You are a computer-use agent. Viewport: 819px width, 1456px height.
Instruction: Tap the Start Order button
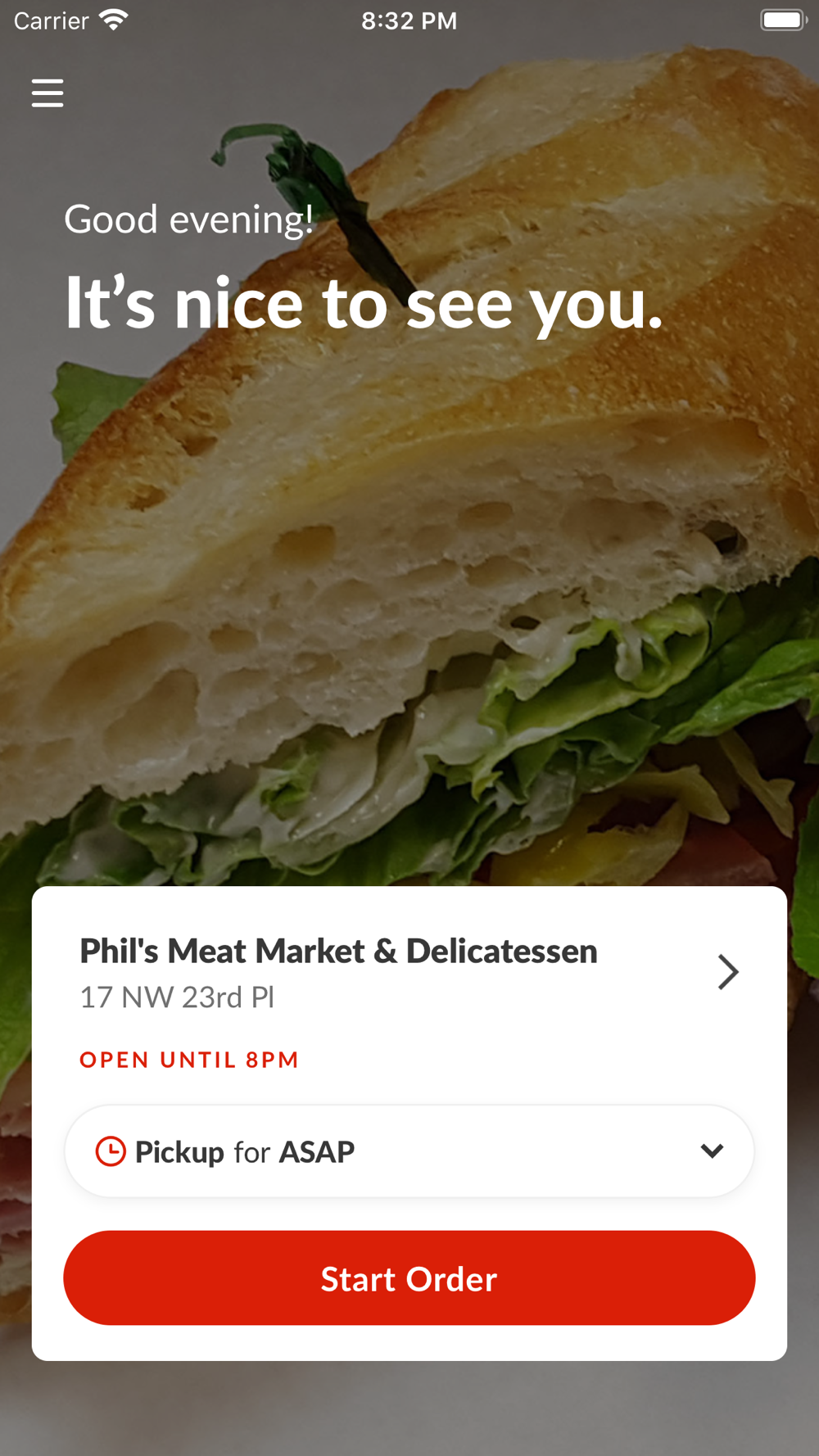(x=409, y=1278)
